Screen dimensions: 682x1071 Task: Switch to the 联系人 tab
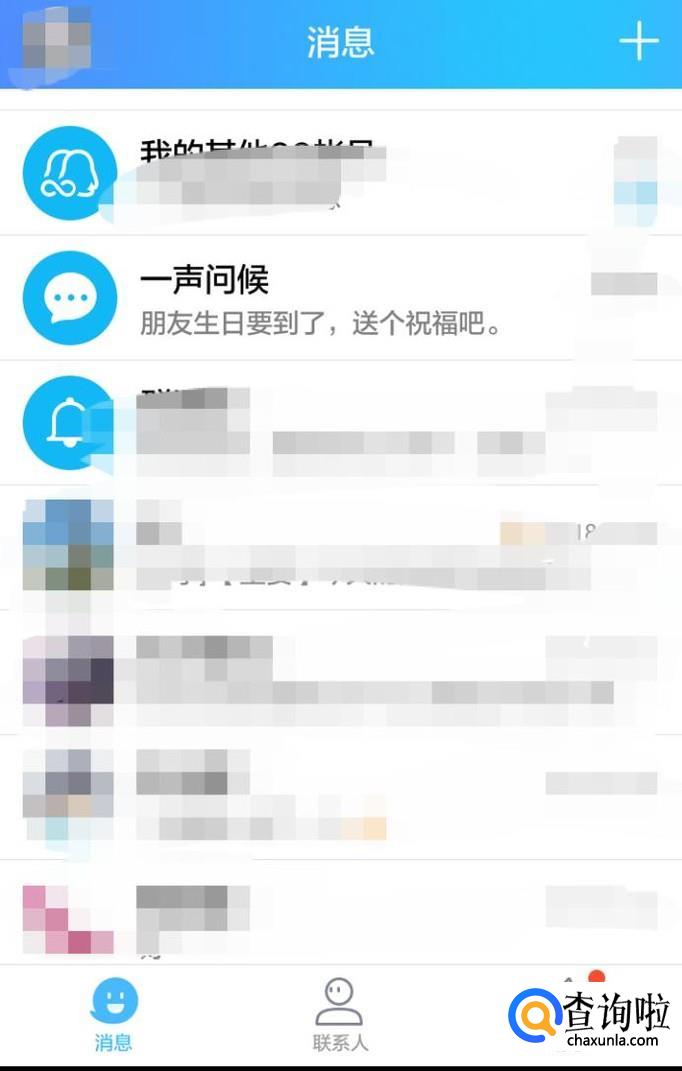pos(340,1013)
